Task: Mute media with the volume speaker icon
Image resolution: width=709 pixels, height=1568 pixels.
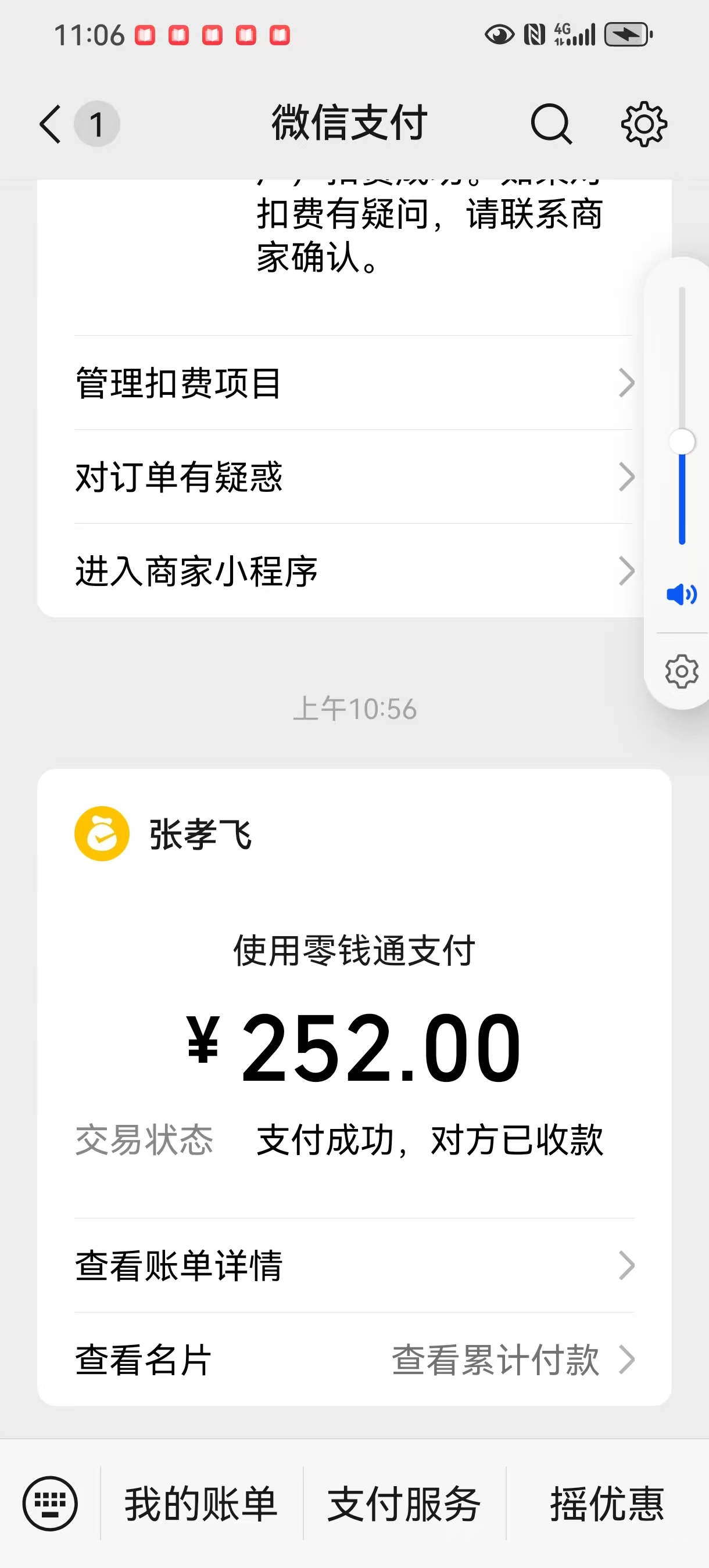Action: (x=682, y=594)
